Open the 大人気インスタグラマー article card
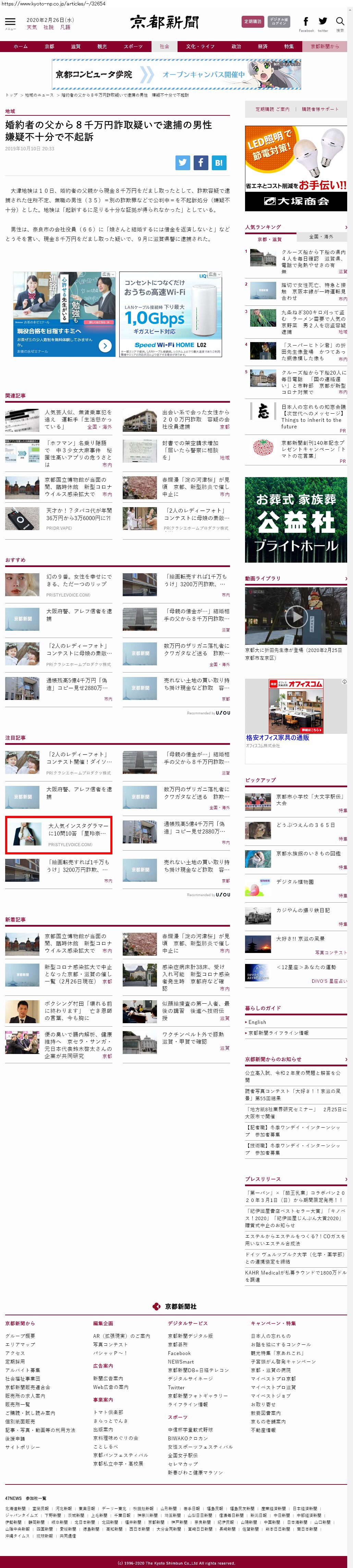 coord(59,835)
